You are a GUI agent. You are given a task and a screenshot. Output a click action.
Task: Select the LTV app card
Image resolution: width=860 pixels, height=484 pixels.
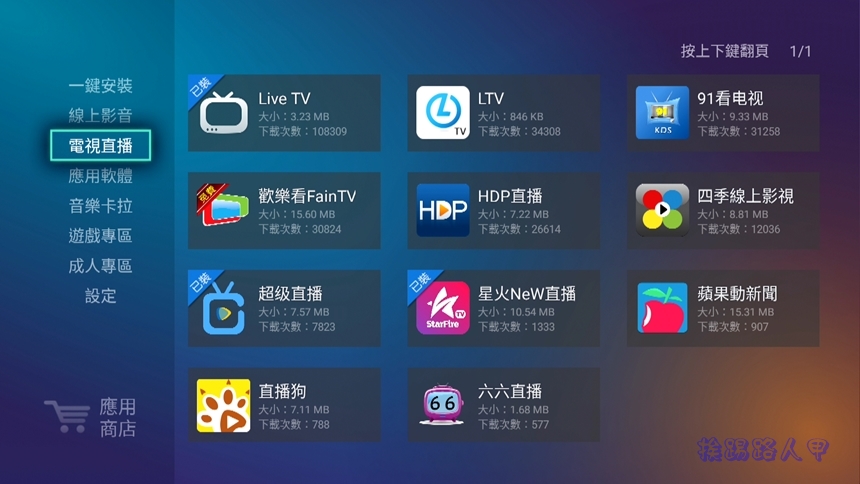pos(503,113)
